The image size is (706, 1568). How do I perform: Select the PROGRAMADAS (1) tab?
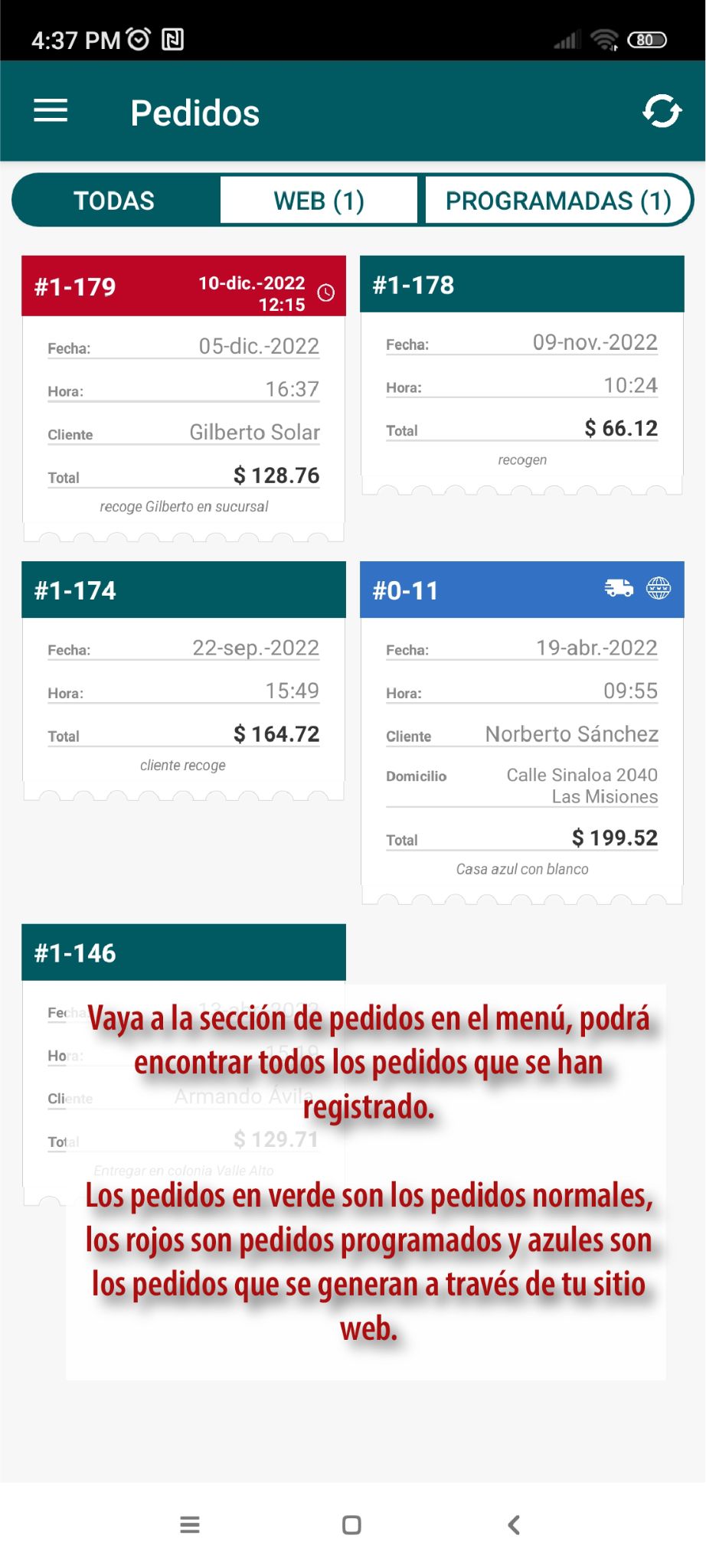pyautogui.click(x=558, y=201)
